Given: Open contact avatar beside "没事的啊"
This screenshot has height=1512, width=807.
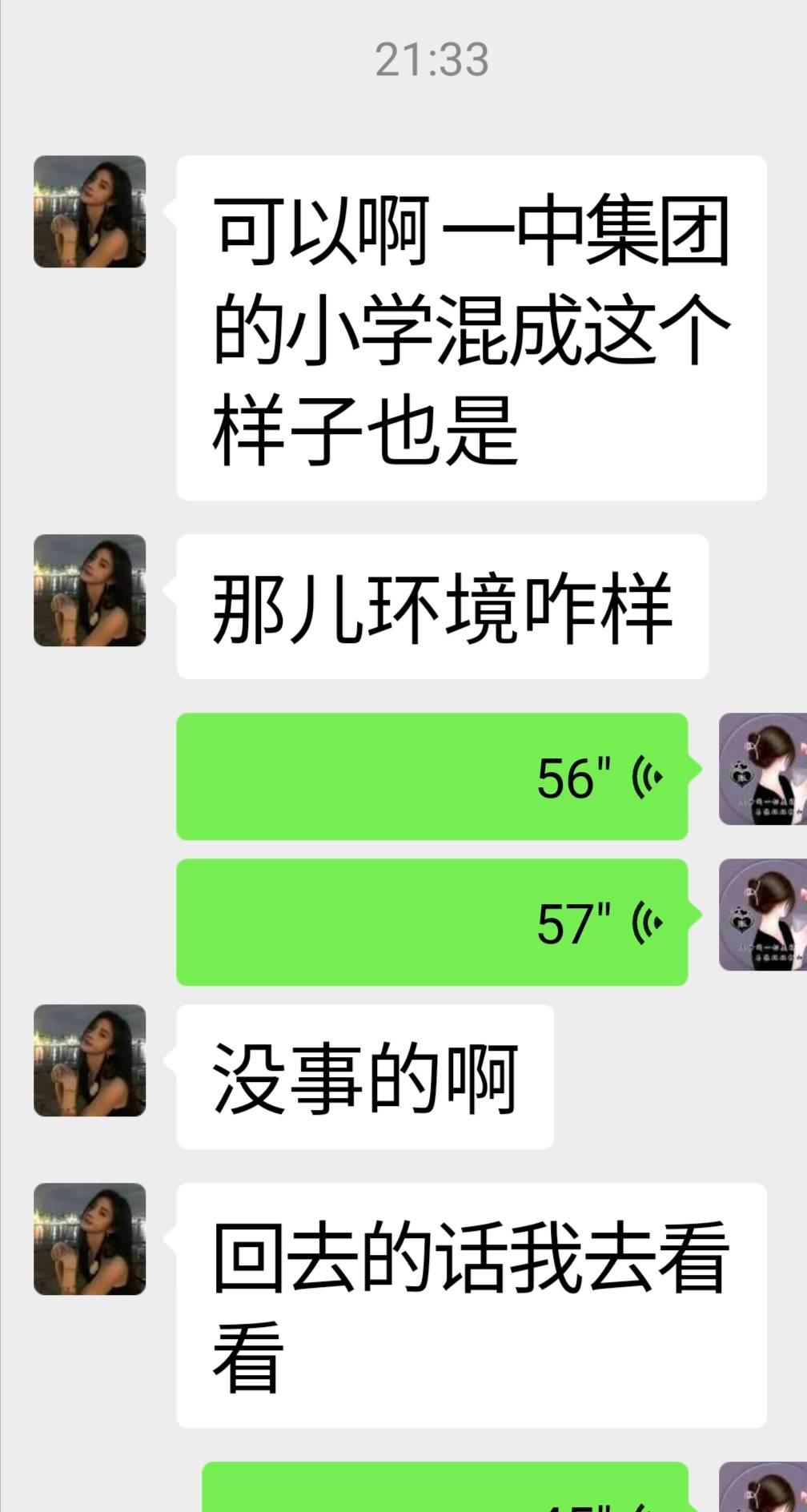Looking at the screenshot, I should [90, 1060].
